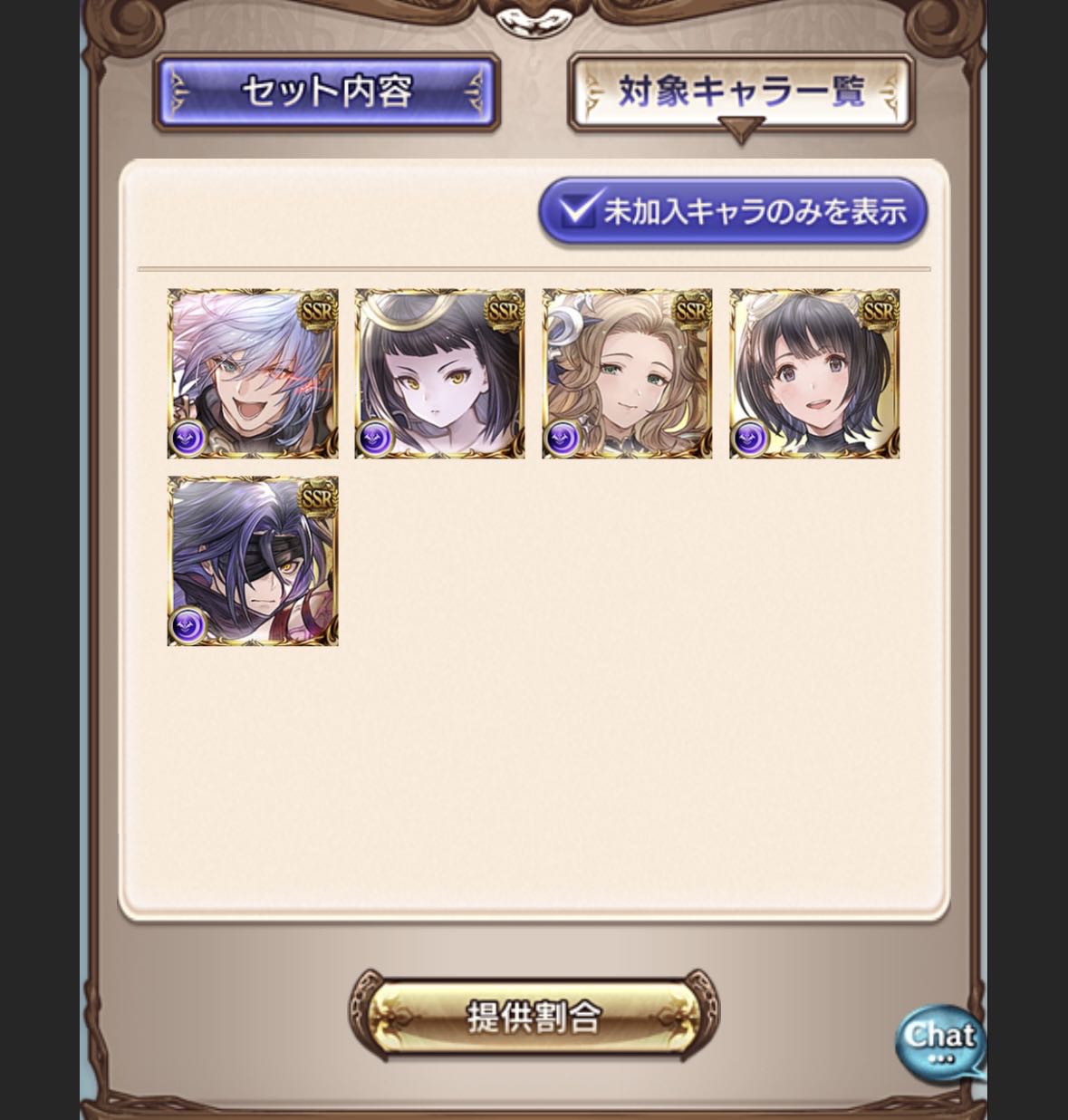Open the blonde wavy-haired character tile
1068x1120 pixels.
point(628,373)
